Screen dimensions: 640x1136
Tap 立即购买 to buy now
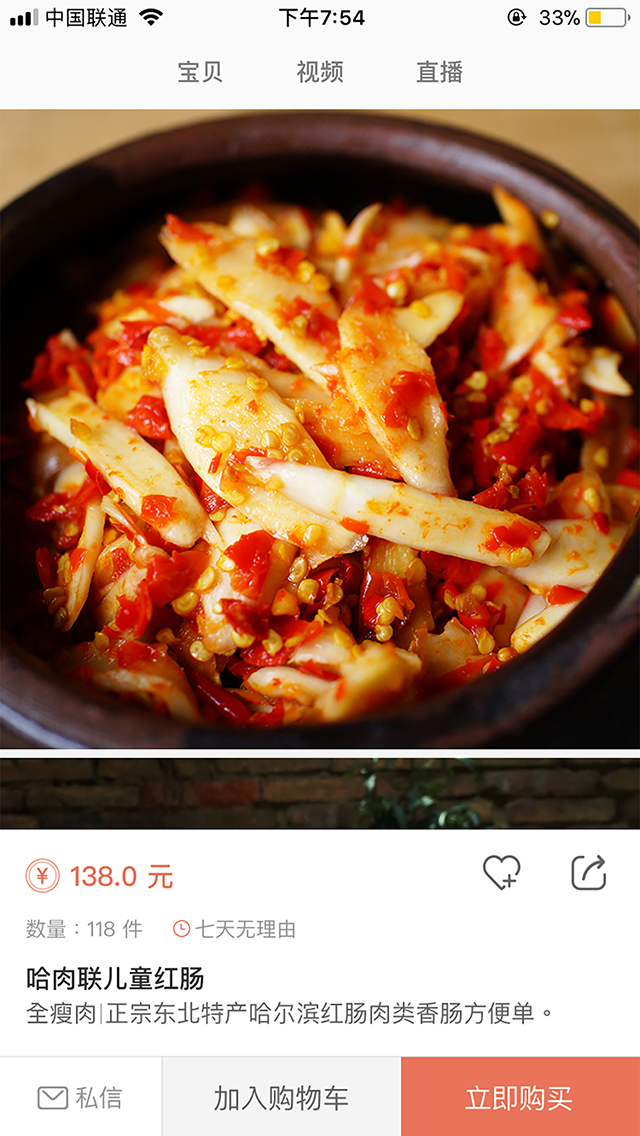pos(520,1097)
